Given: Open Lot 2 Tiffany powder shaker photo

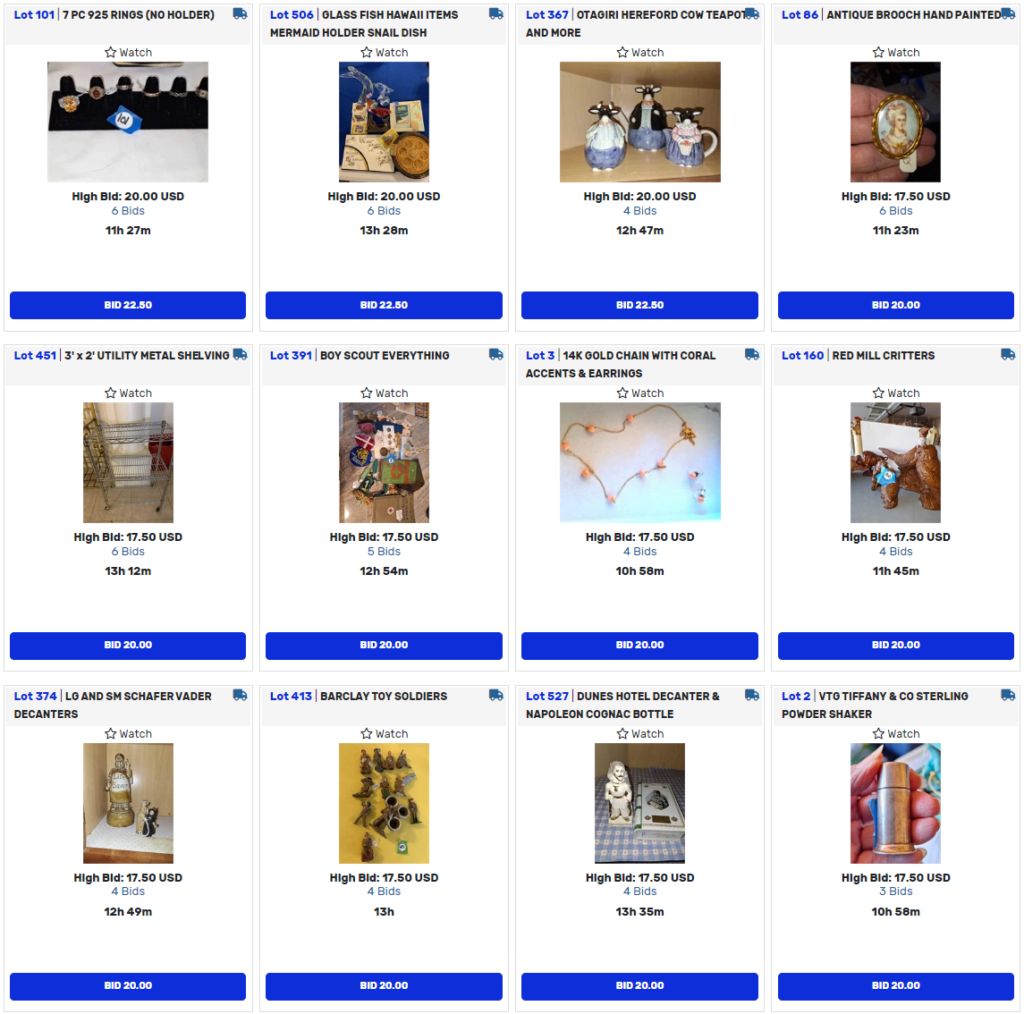Looking at the screenshot, I should tap(895, 803).
